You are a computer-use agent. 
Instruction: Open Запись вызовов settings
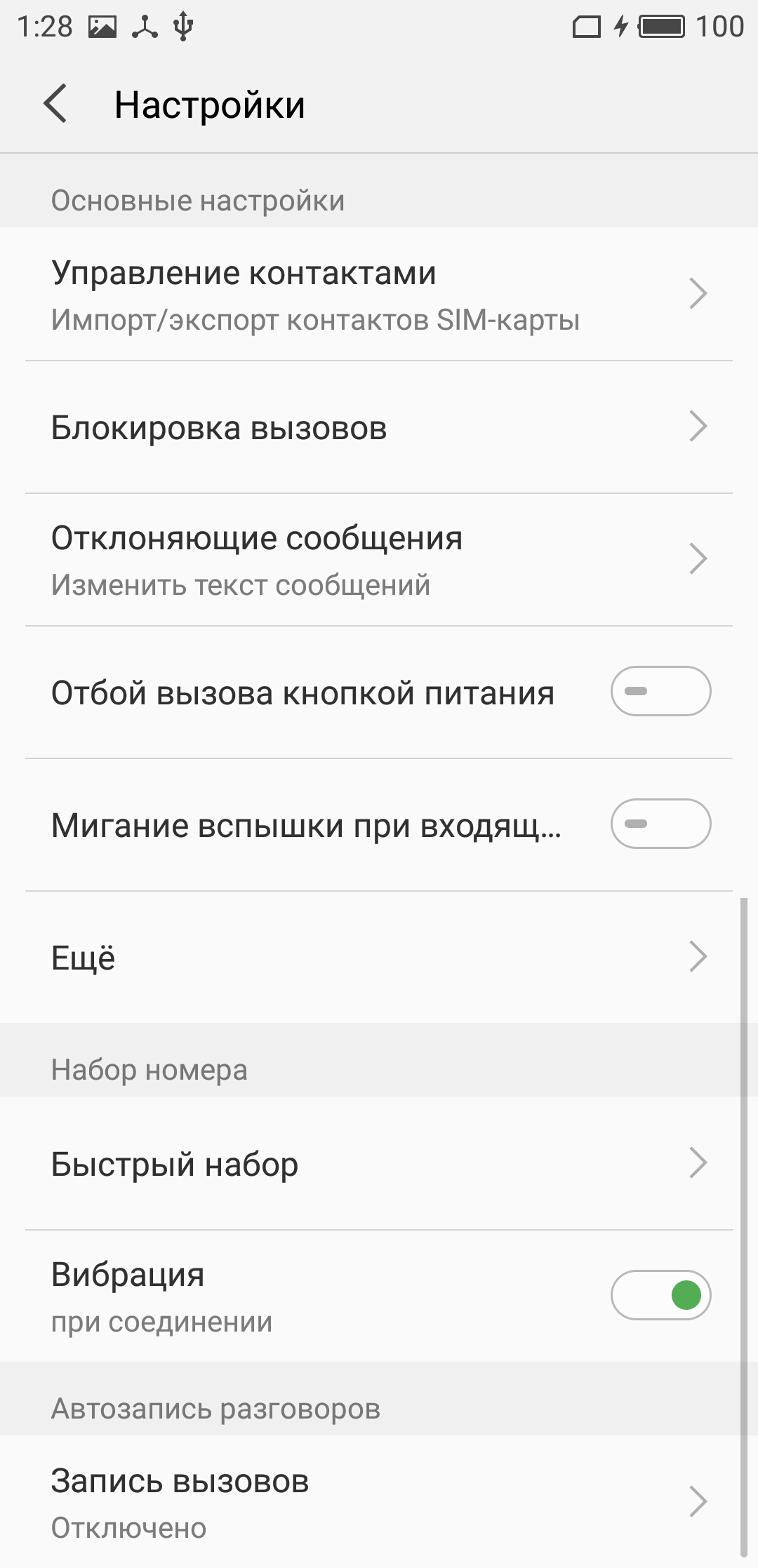tap(379, 1501)
